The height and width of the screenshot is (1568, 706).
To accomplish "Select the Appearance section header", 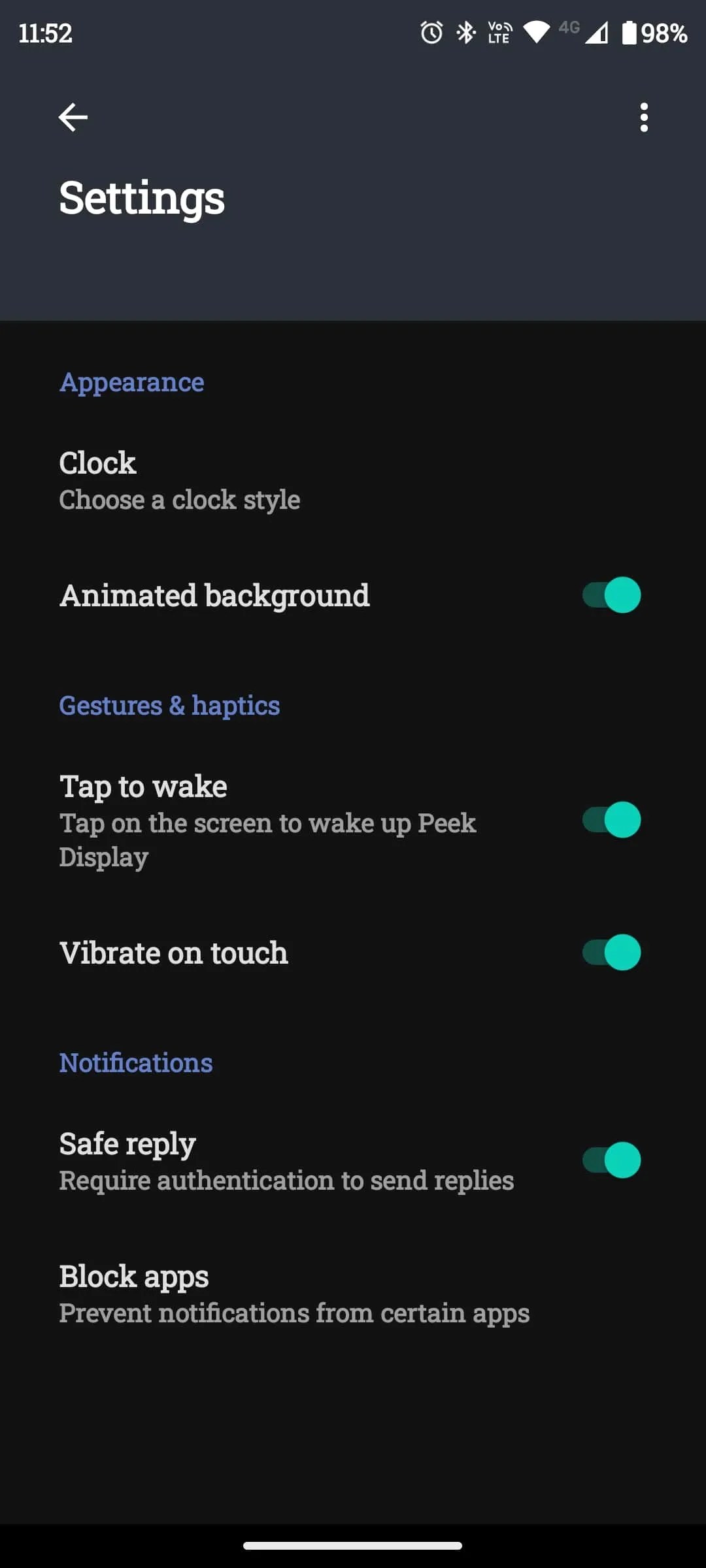I will click(x=131, y=382).
